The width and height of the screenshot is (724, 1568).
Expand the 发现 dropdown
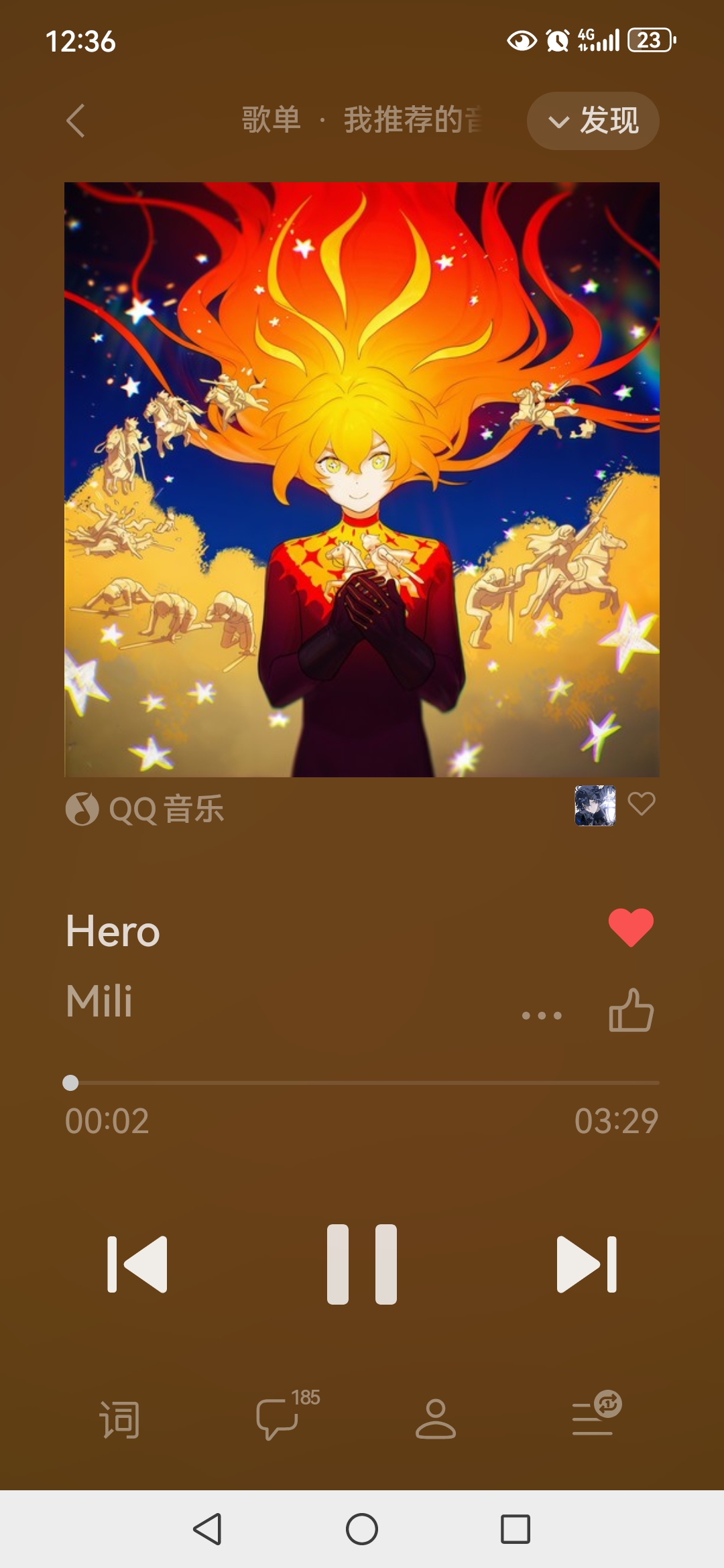click(x=593, y=121)
